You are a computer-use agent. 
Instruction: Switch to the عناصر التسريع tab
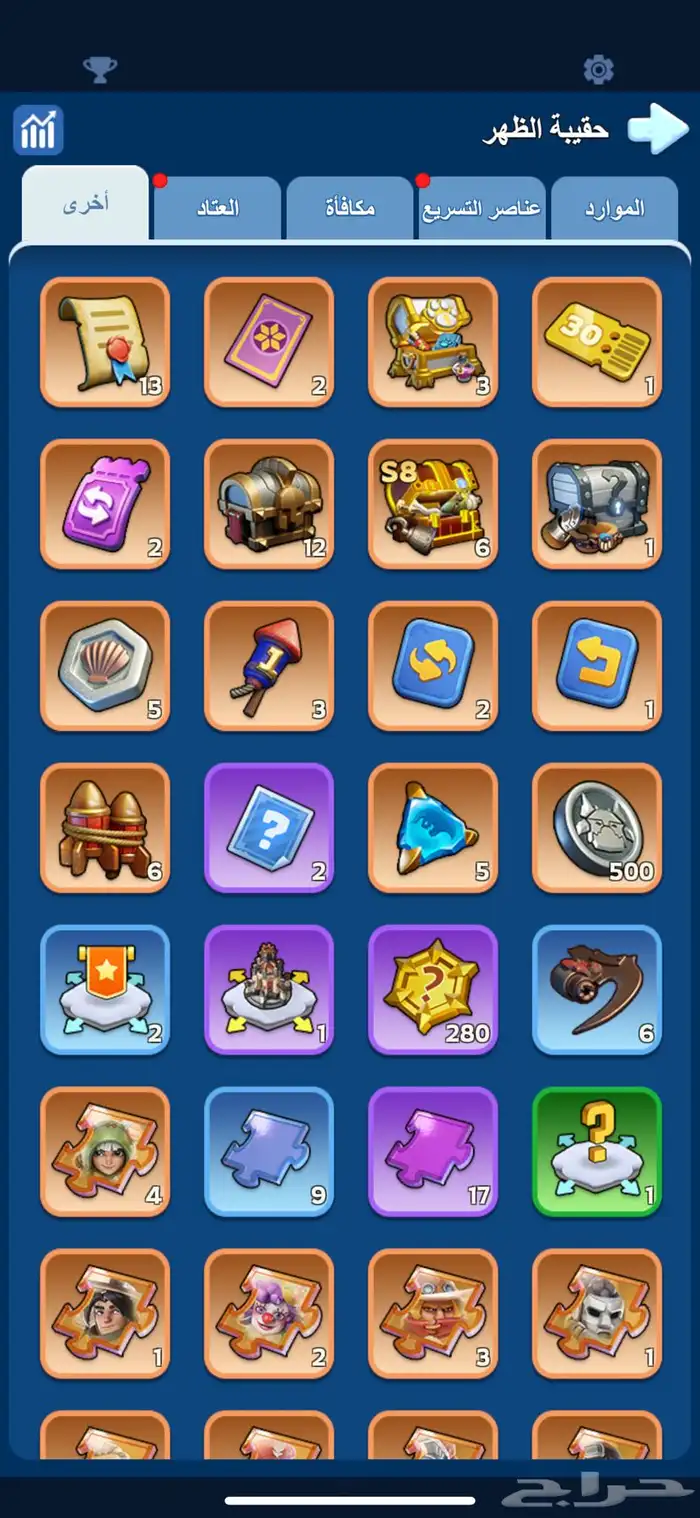tap(481, 209)
